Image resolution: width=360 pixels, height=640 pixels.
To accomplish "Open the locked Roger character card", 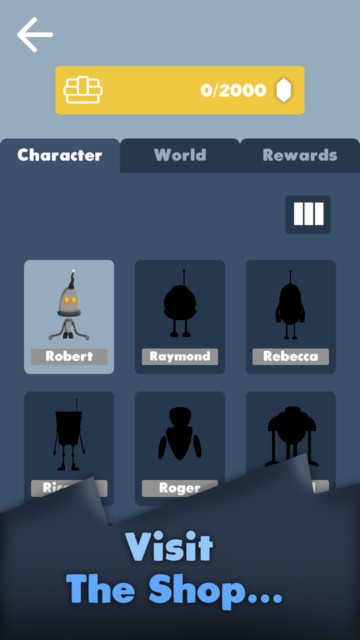I will (x=180, y=448).
